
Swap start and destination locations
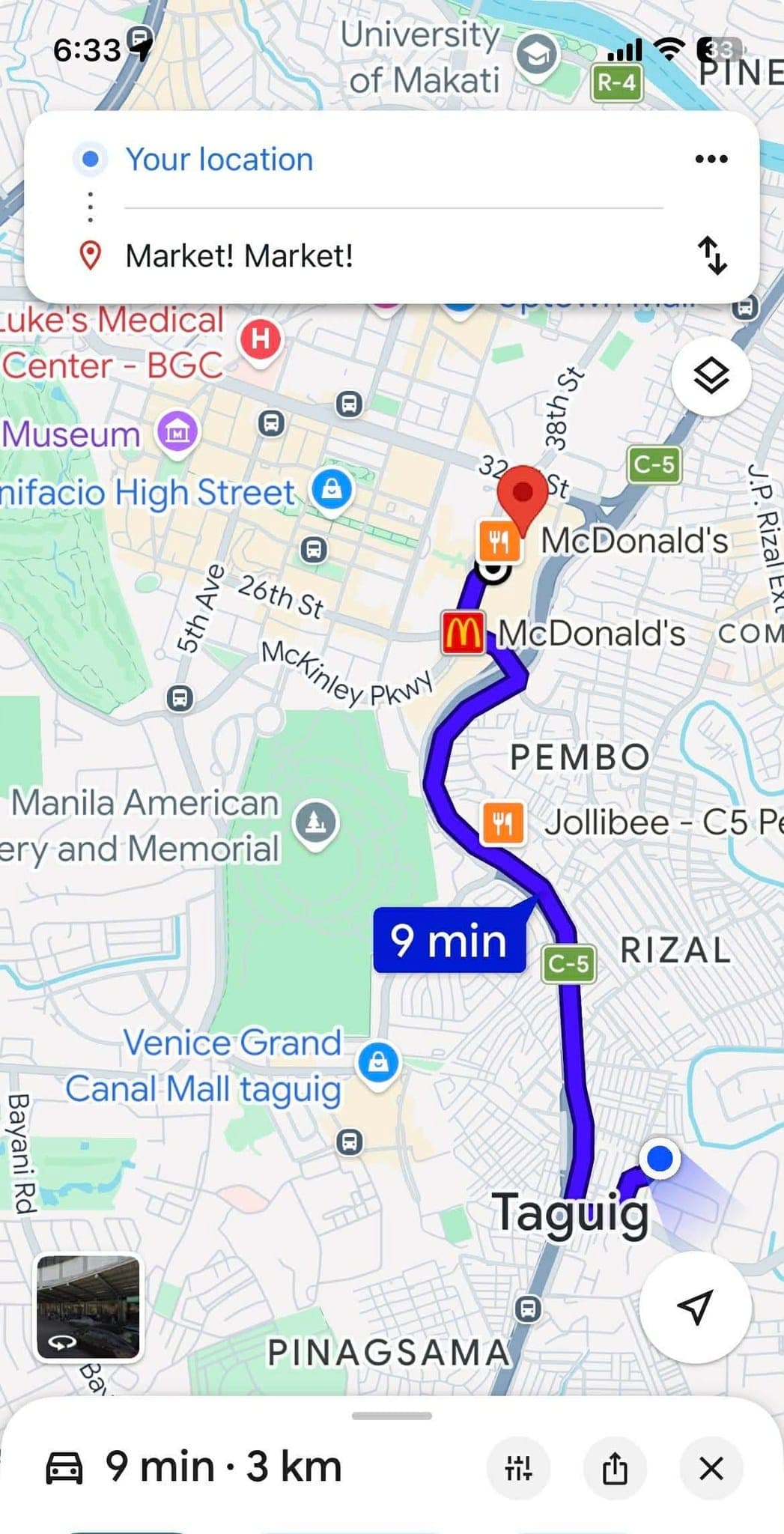click(x=712, y=256)
